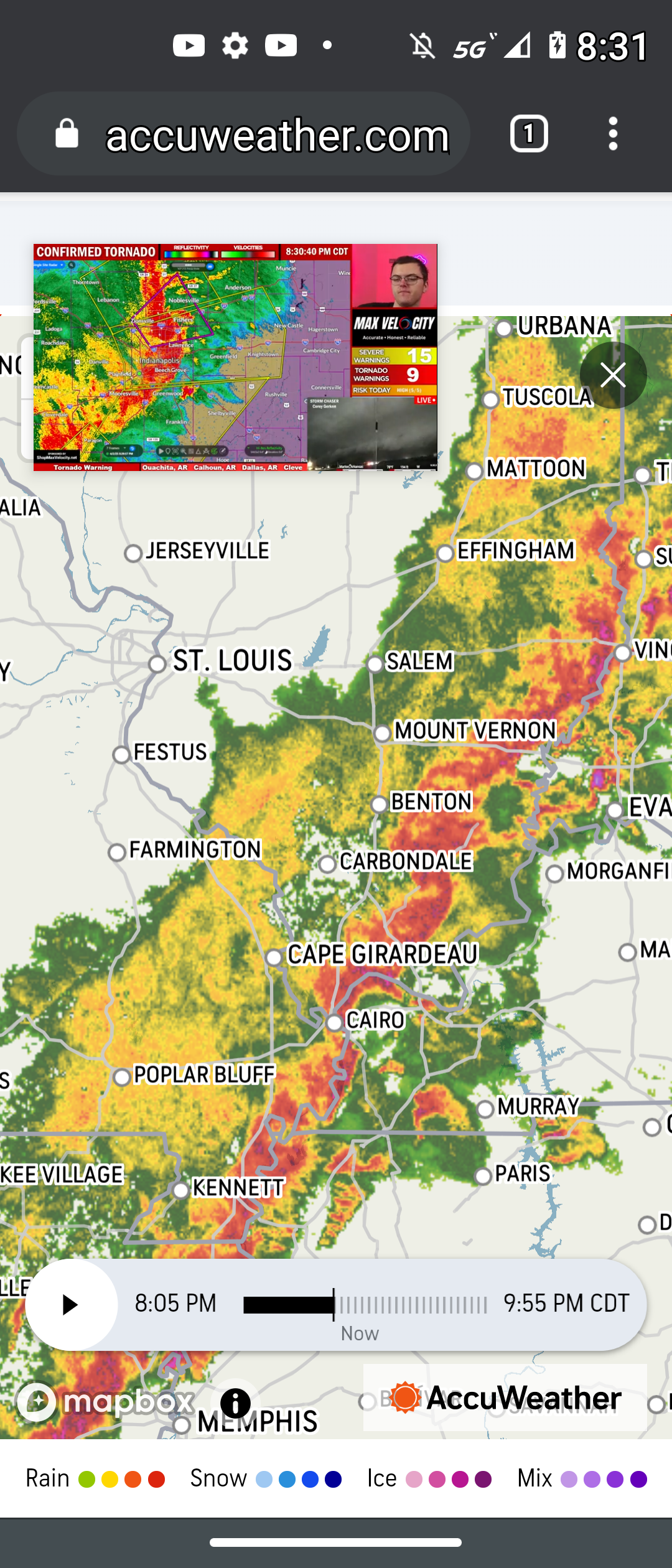Tap the radar timeline scrubber bar
672x1568 pixels.
pyautogui.click(x=365, y=1305)
